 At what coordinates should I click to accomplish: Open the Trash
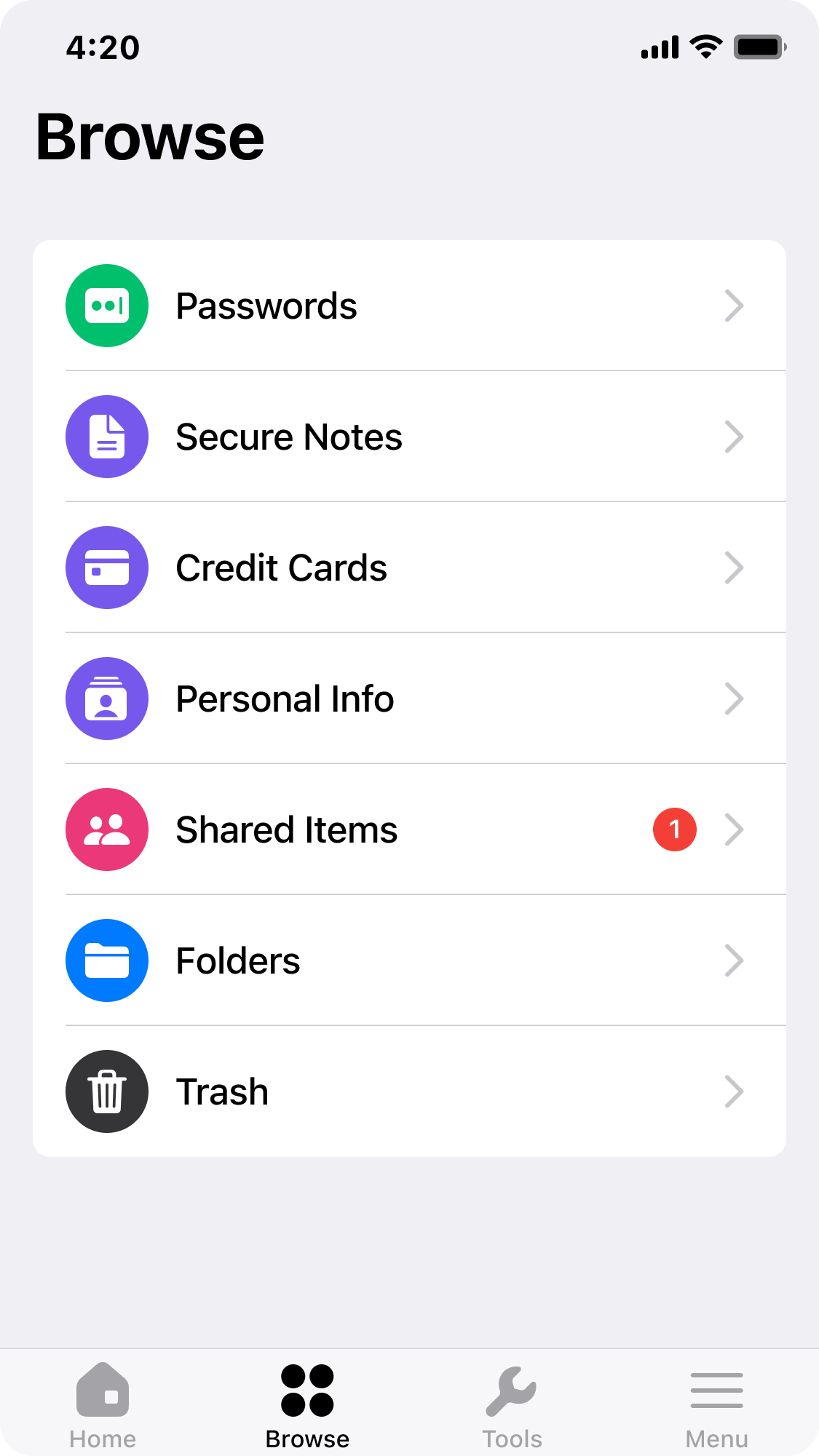[409, 1091]
